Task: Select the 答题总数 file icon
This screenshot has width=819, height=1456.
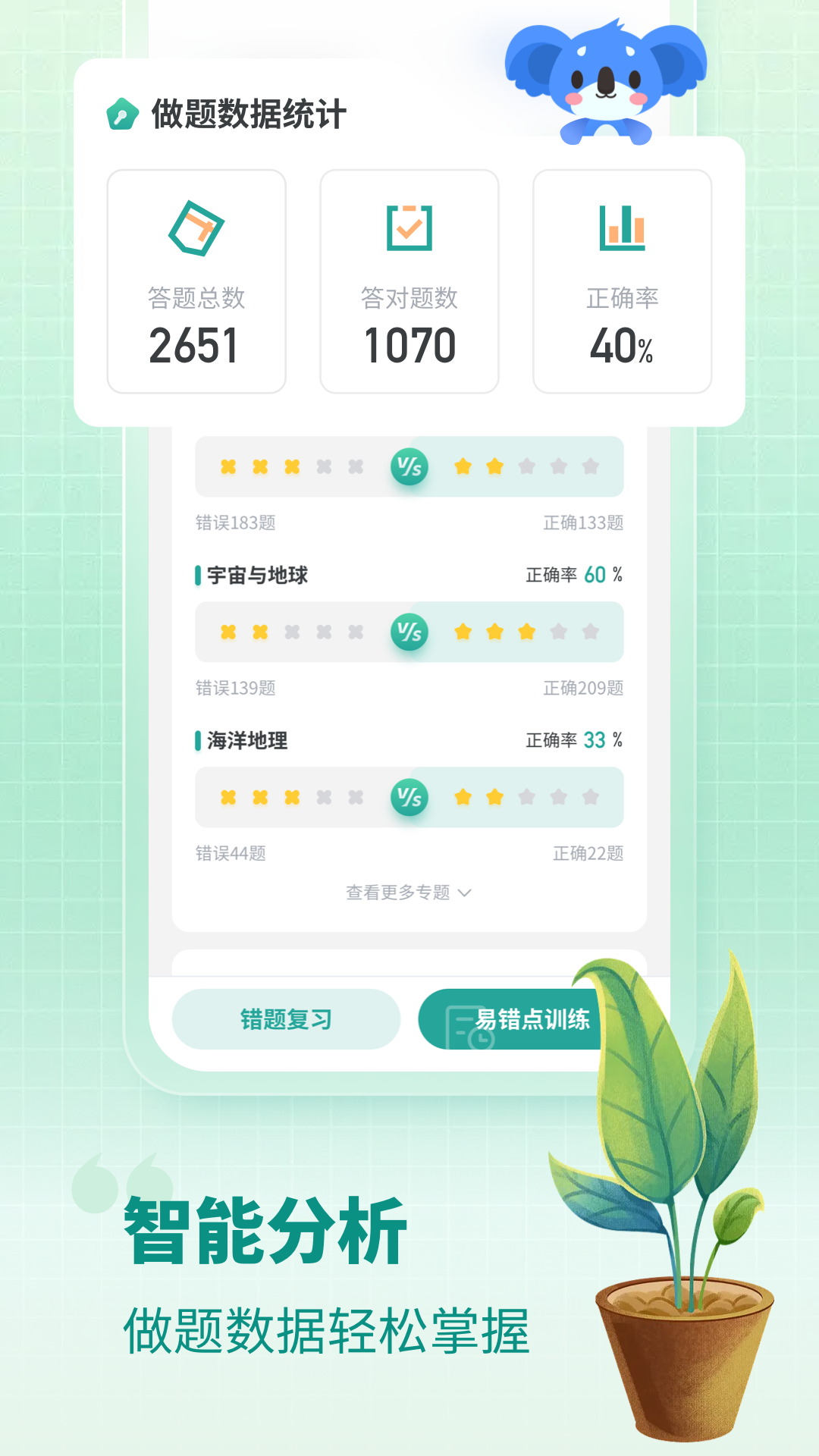Action: pyautogui.click(x=196, y=228)
